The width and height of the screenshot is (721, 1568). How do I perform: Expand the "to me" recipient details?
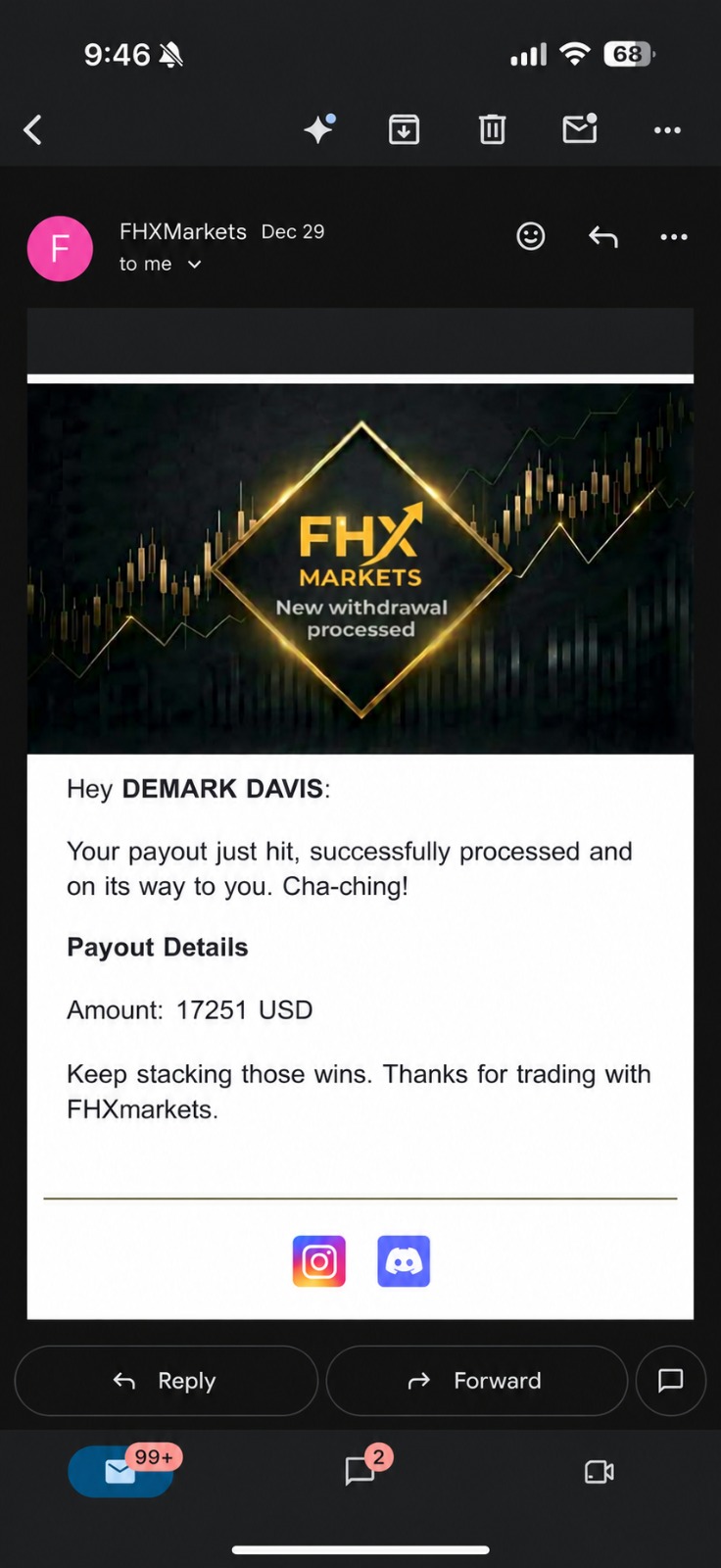[x=161, y=264]
